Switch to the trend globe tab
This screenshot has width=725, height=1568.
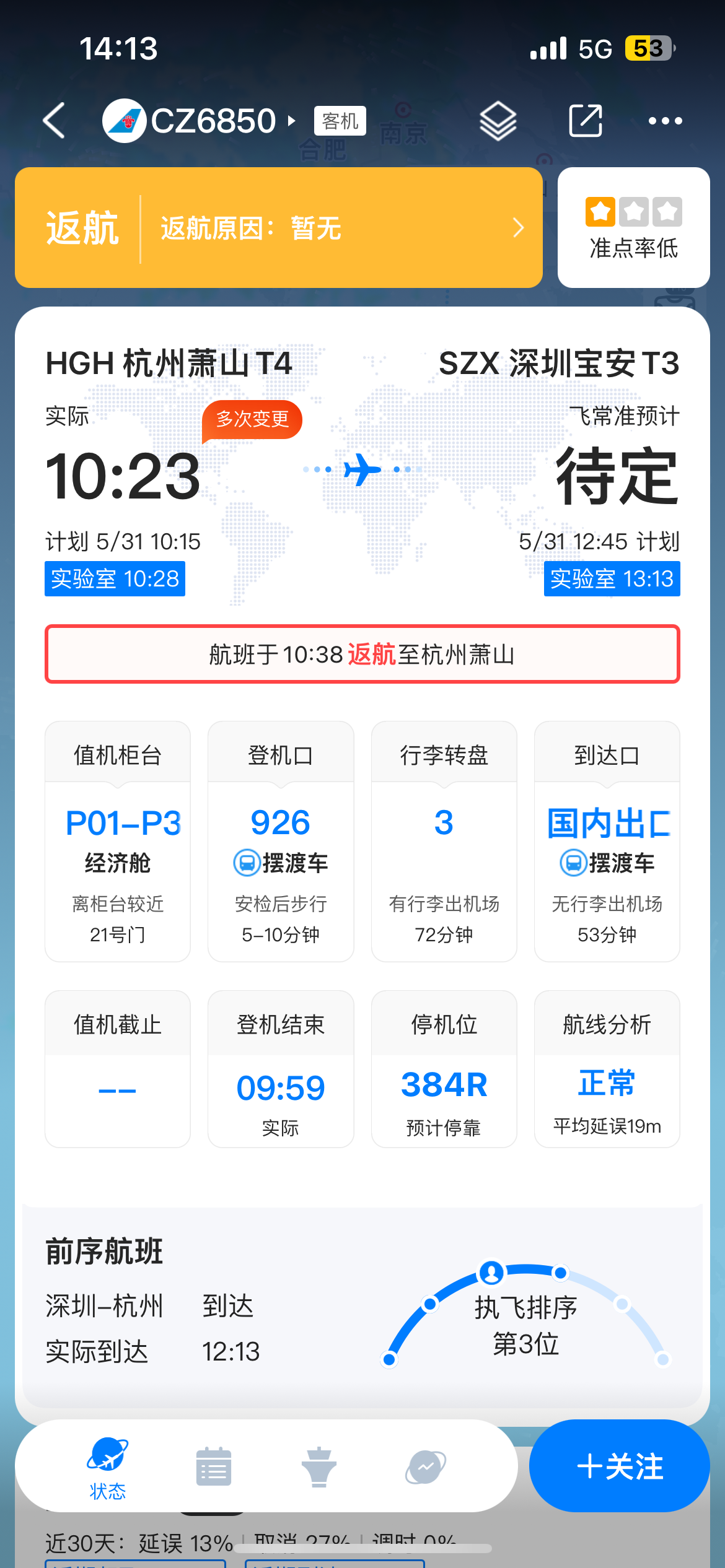tap(425, 1466)
